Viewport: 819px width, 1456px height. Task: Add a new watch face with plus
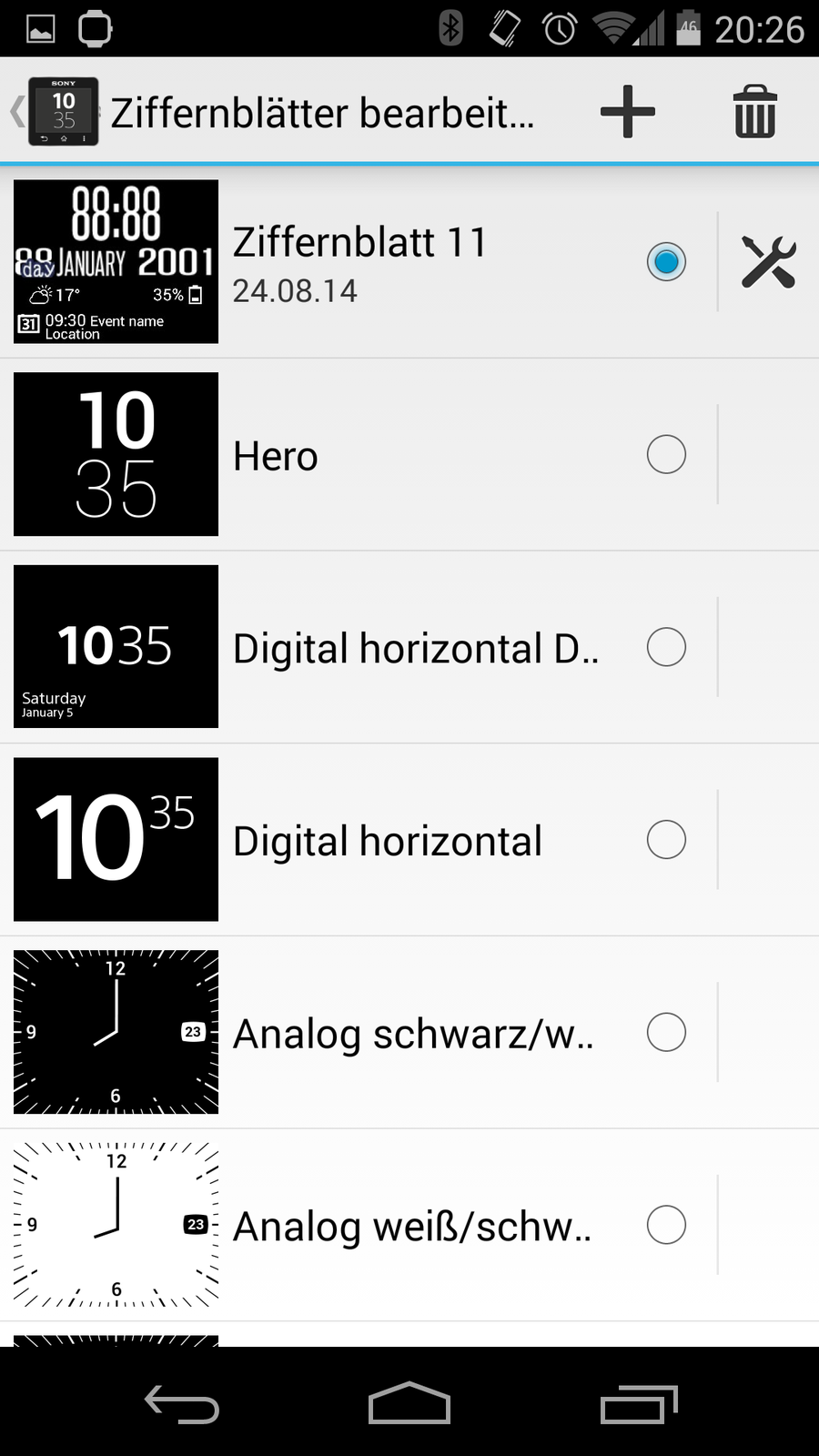click(x=627, y=112)
